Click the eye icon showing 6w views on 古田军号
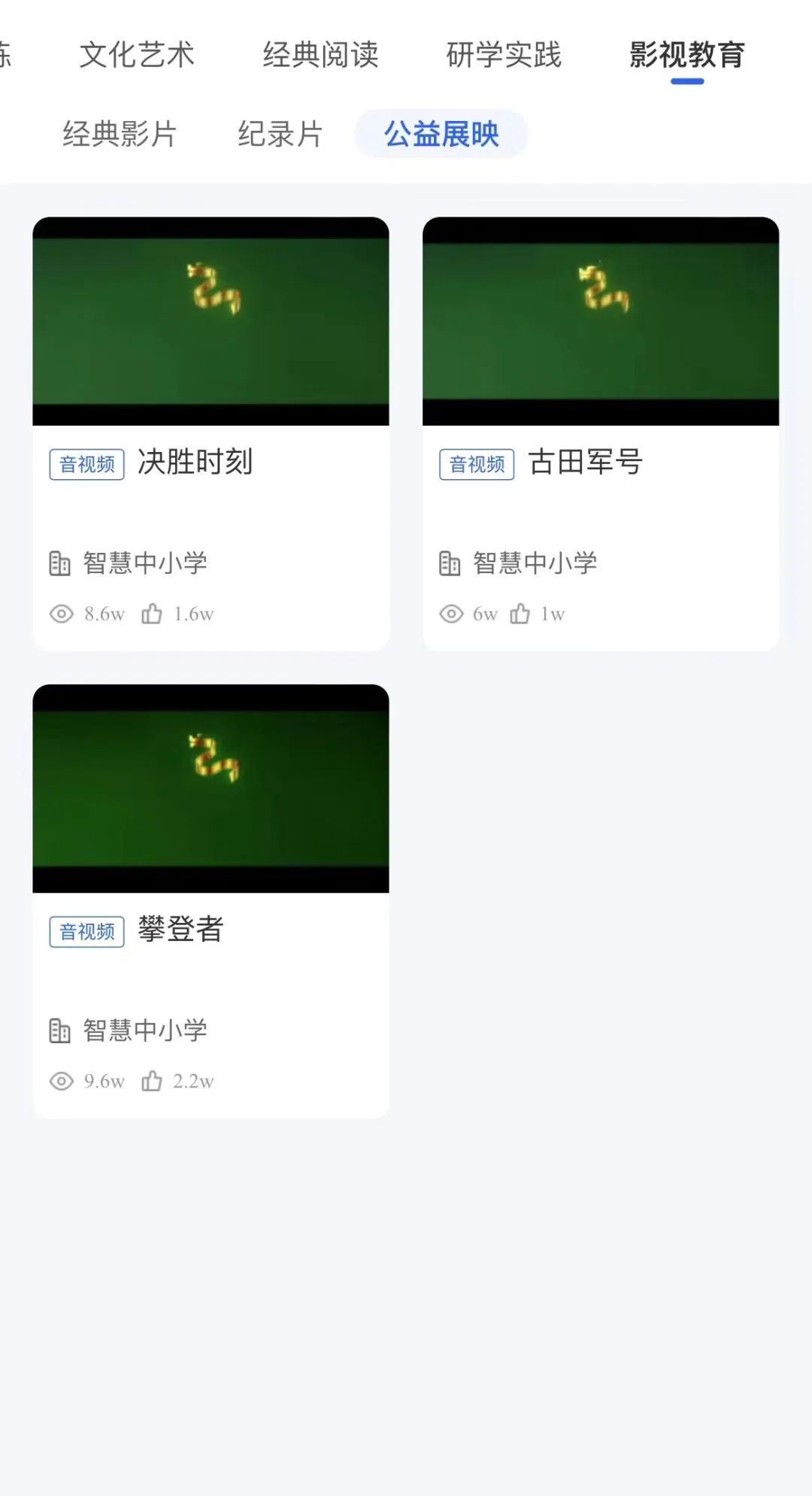812x1496 pixels. point(452,614)
